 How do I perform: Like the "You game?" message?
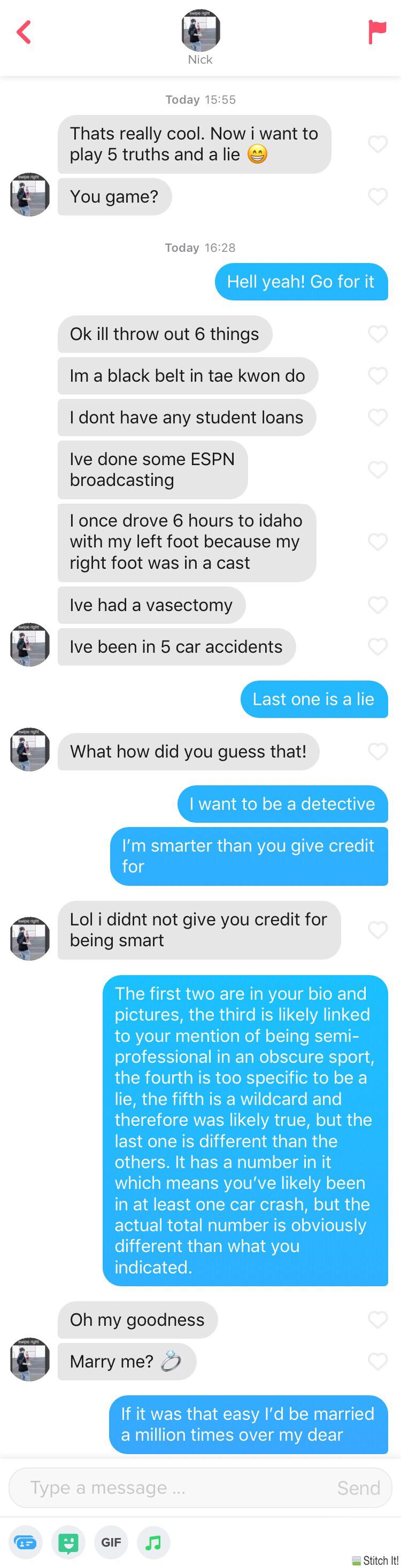[x=377, y=197]
